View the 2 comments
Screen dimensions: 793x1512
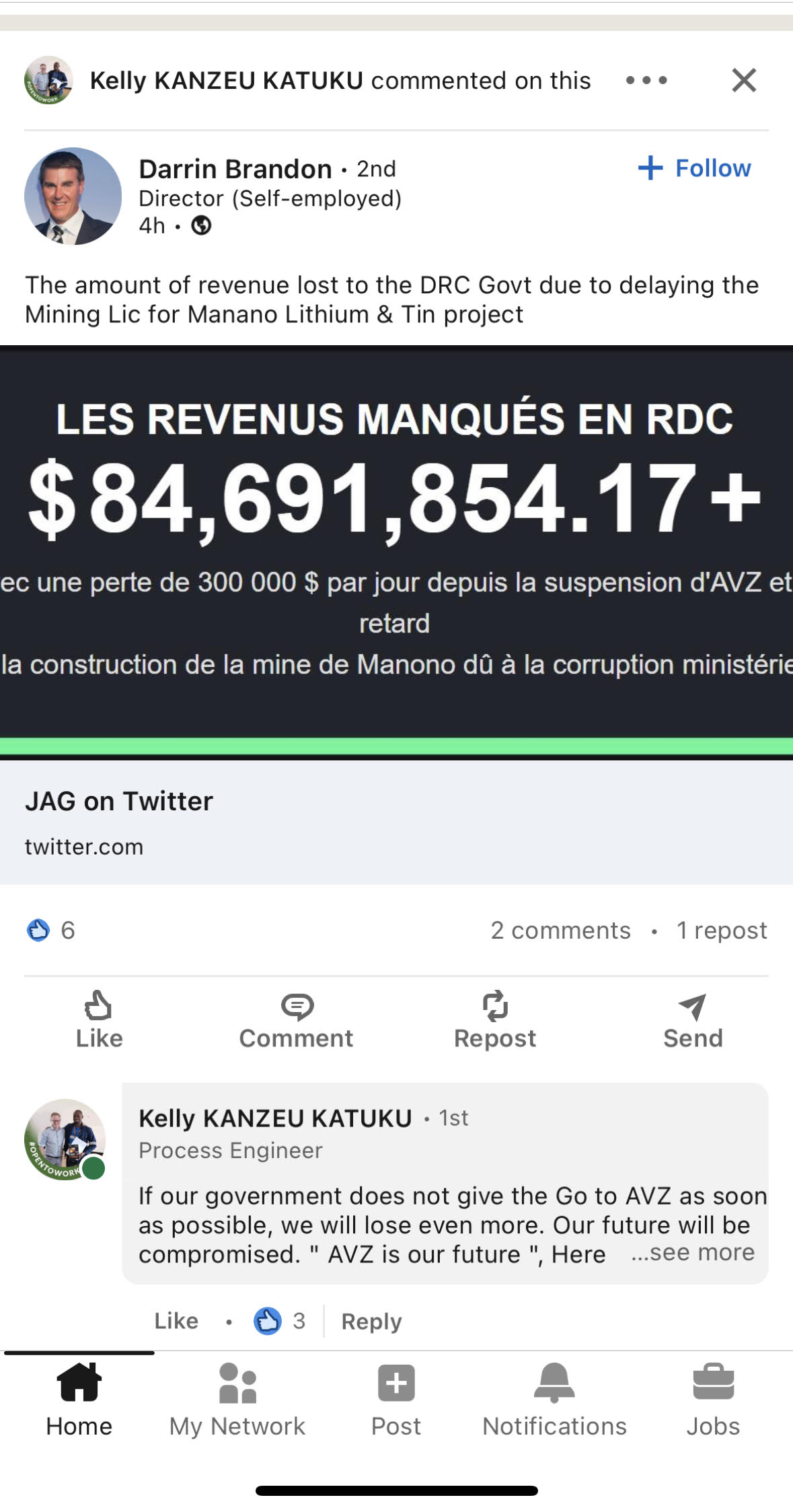(x=560, y=930)
